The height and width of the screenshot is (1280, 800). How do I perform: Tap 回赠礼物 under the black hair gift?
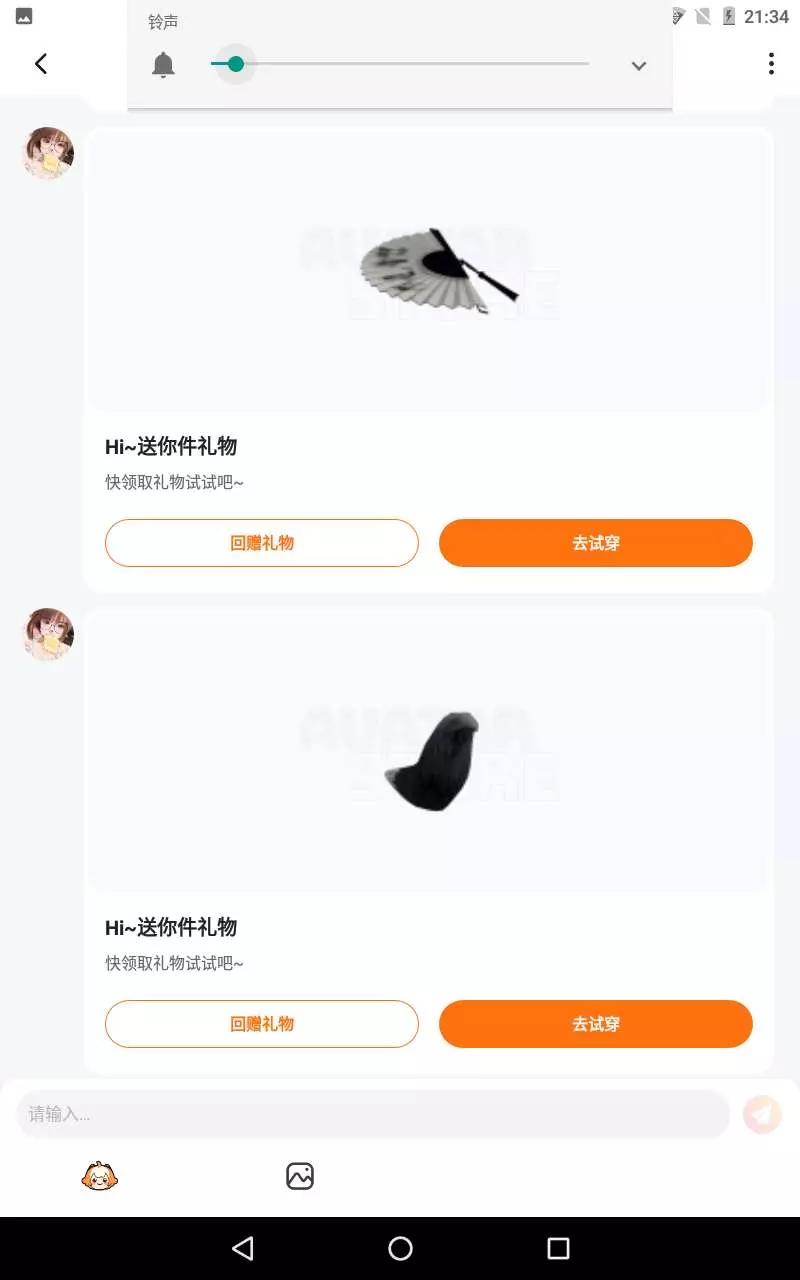[262, 1024]
